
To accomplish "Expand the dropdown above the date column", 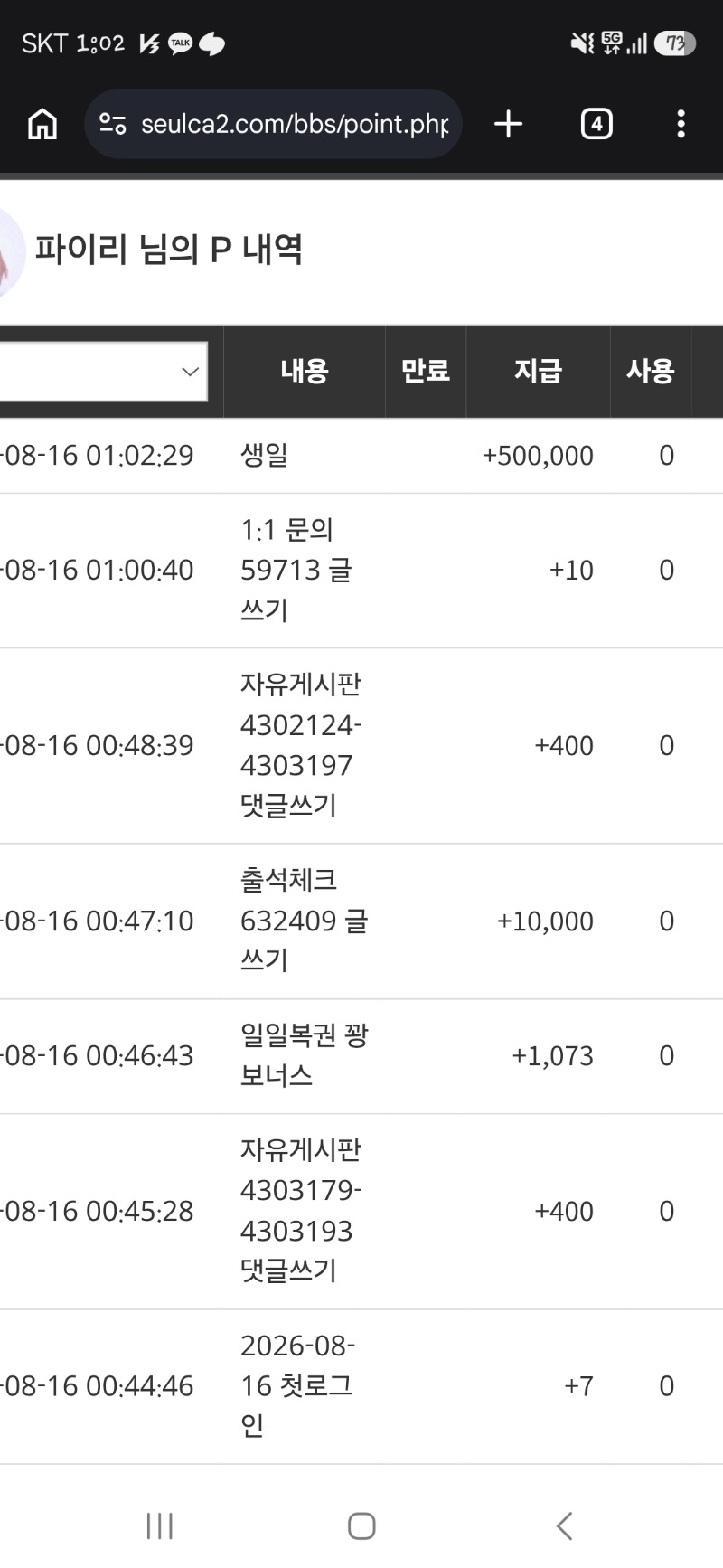I will tap(103, 371).
